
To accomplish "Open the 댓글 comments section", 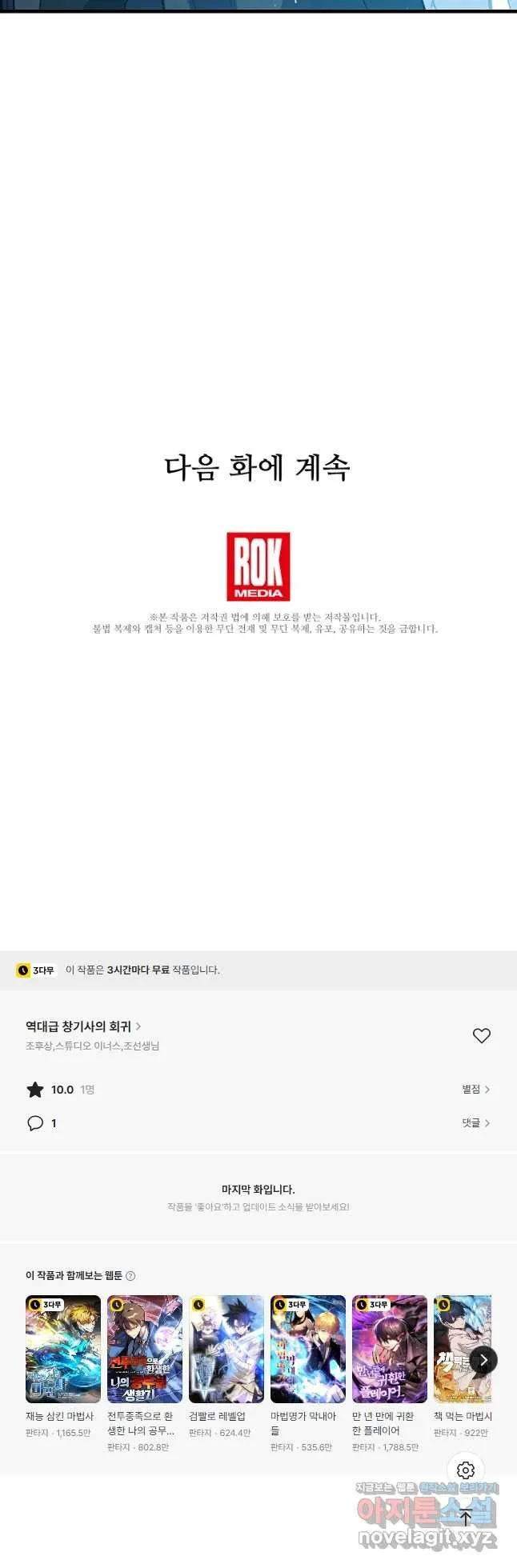I will (475, 1122).
